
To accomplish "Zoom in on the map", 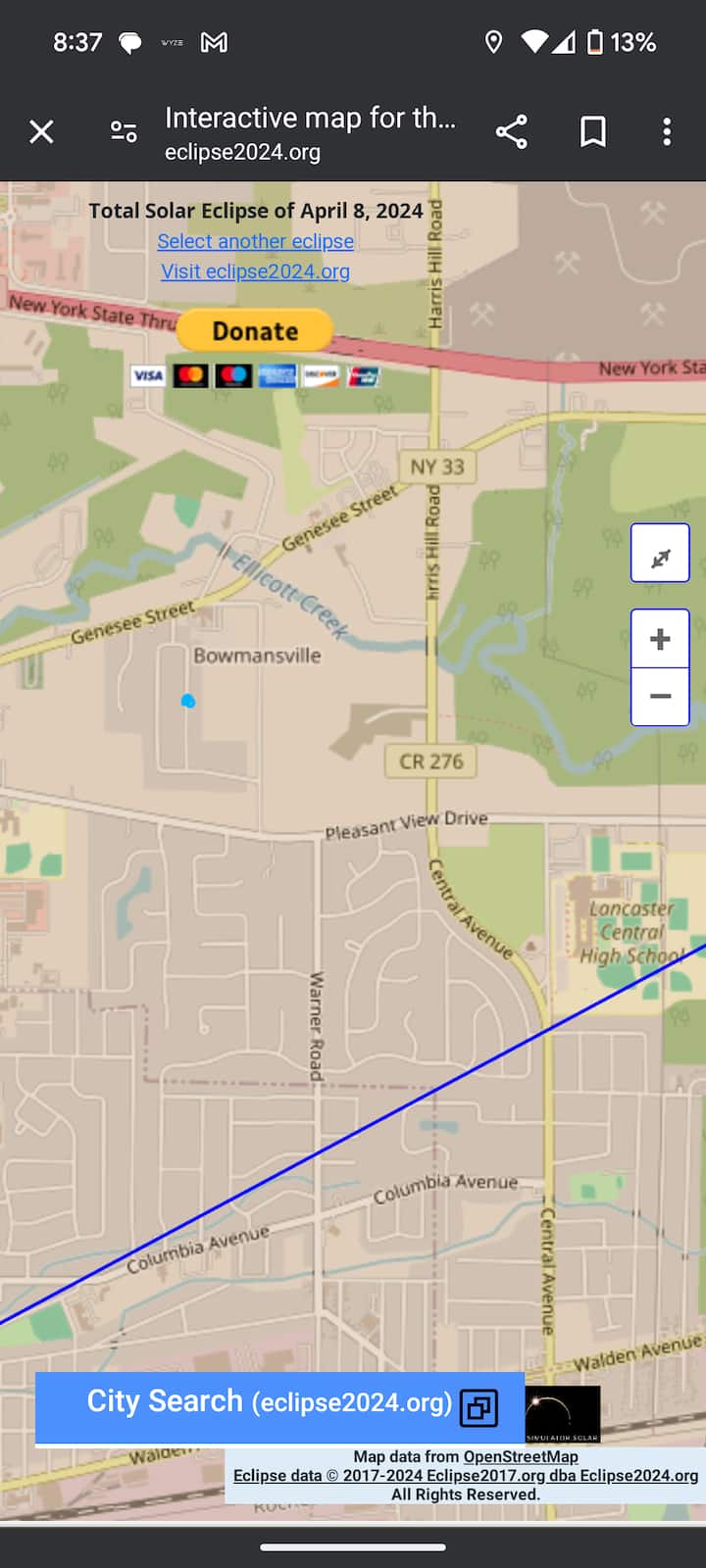I will pos(660,639).
